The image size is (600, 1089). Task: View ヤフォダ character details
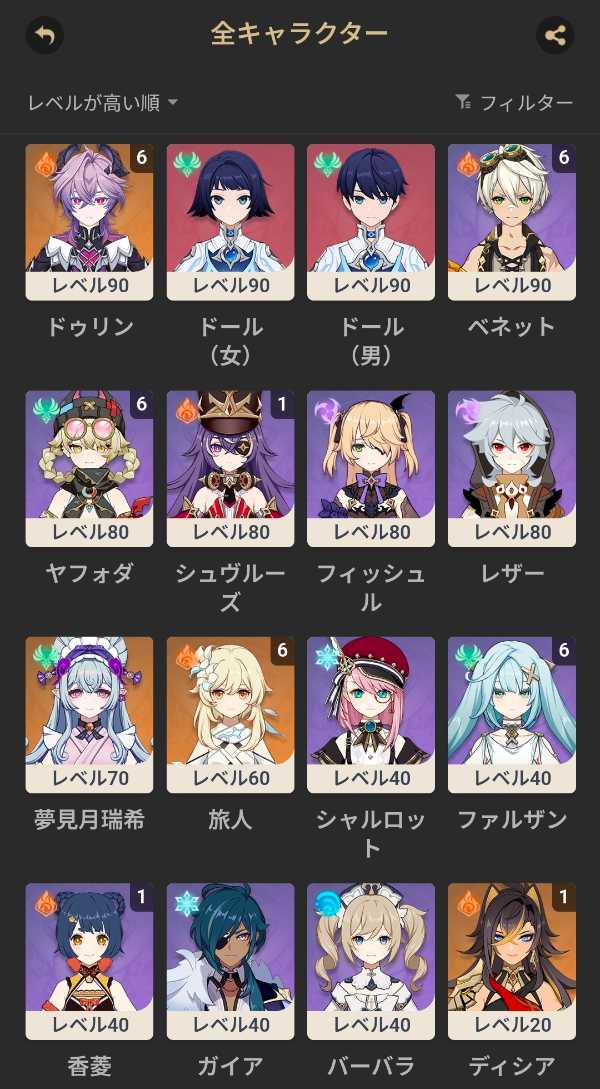tap(89, 468)
